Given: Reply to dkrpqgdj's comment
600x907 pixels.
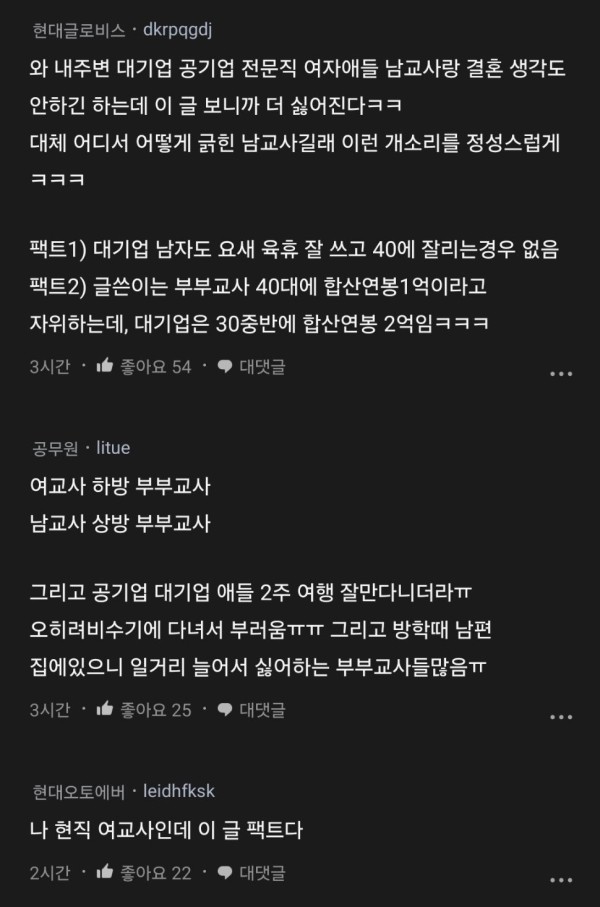Looking at the screenshot, I should coord(250,367).
